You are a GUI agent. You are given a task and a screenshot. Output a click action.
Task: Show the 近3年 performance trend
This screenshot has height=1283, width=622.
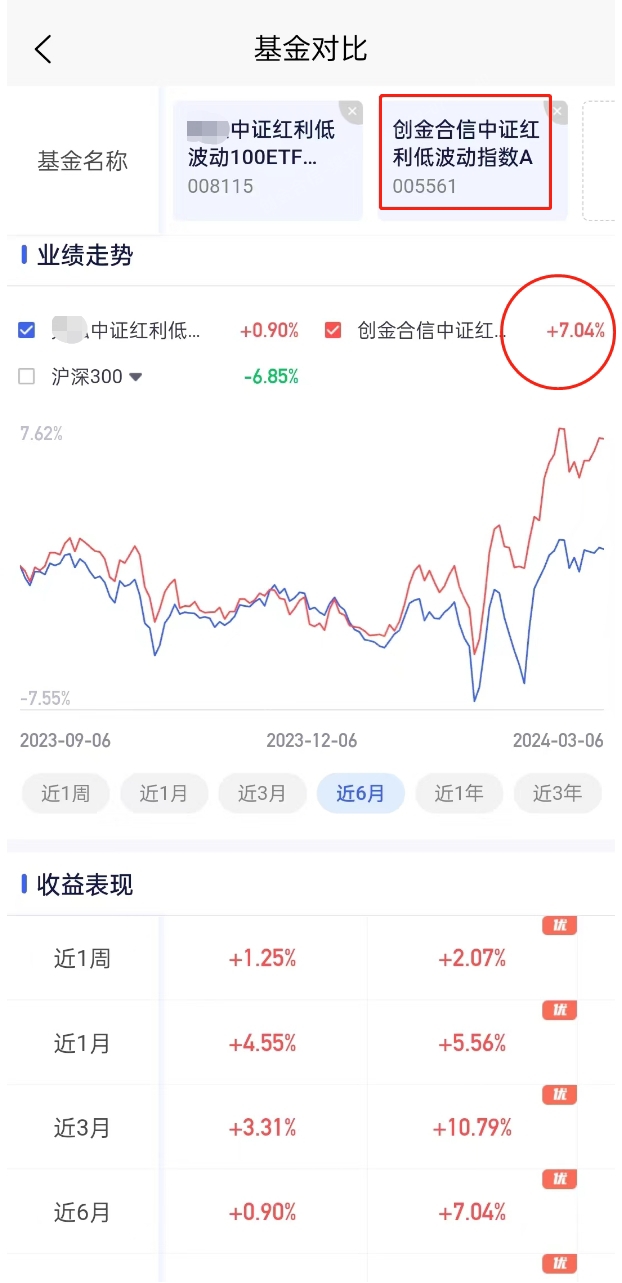[x=557, y=794]
